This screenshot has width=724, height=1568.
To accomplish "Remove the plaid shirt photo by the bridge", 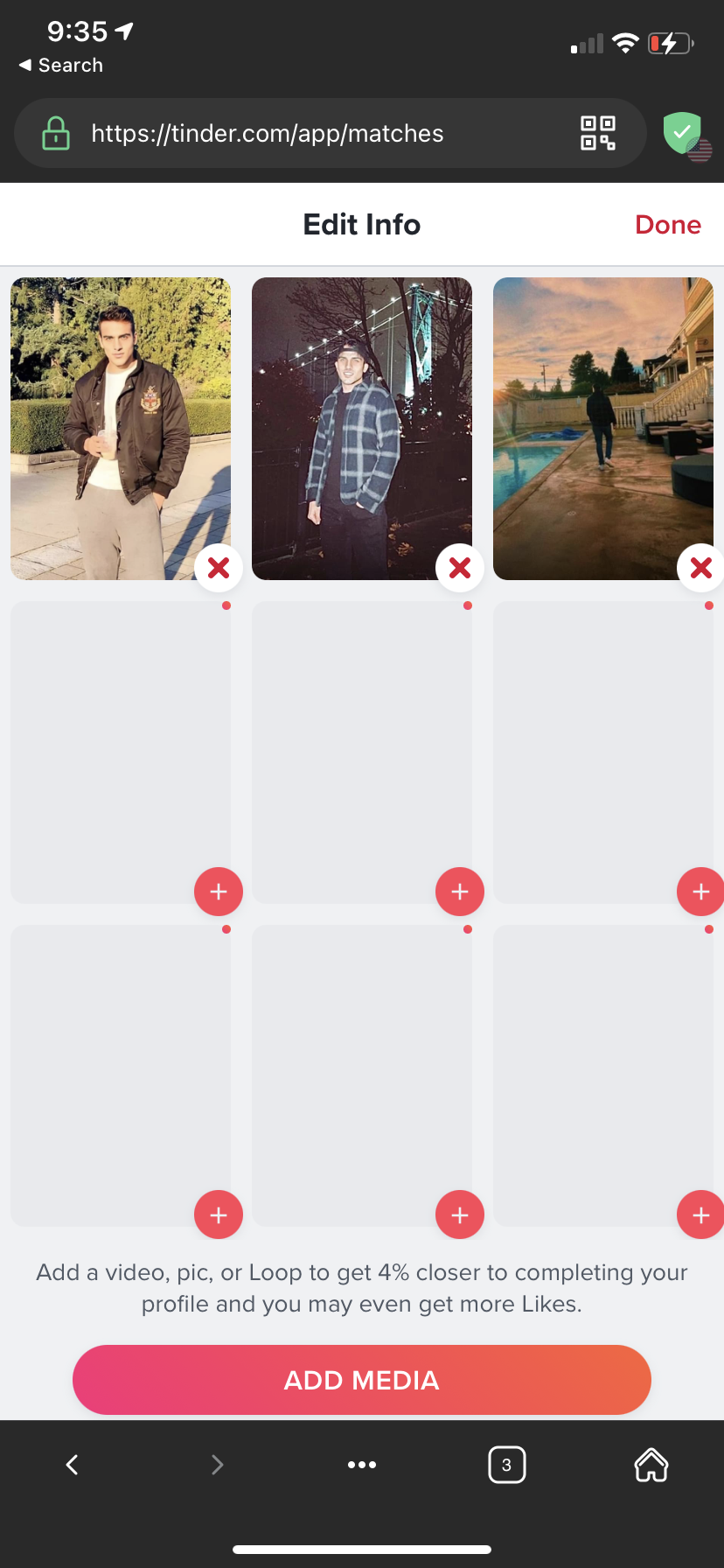I will 460,568.
